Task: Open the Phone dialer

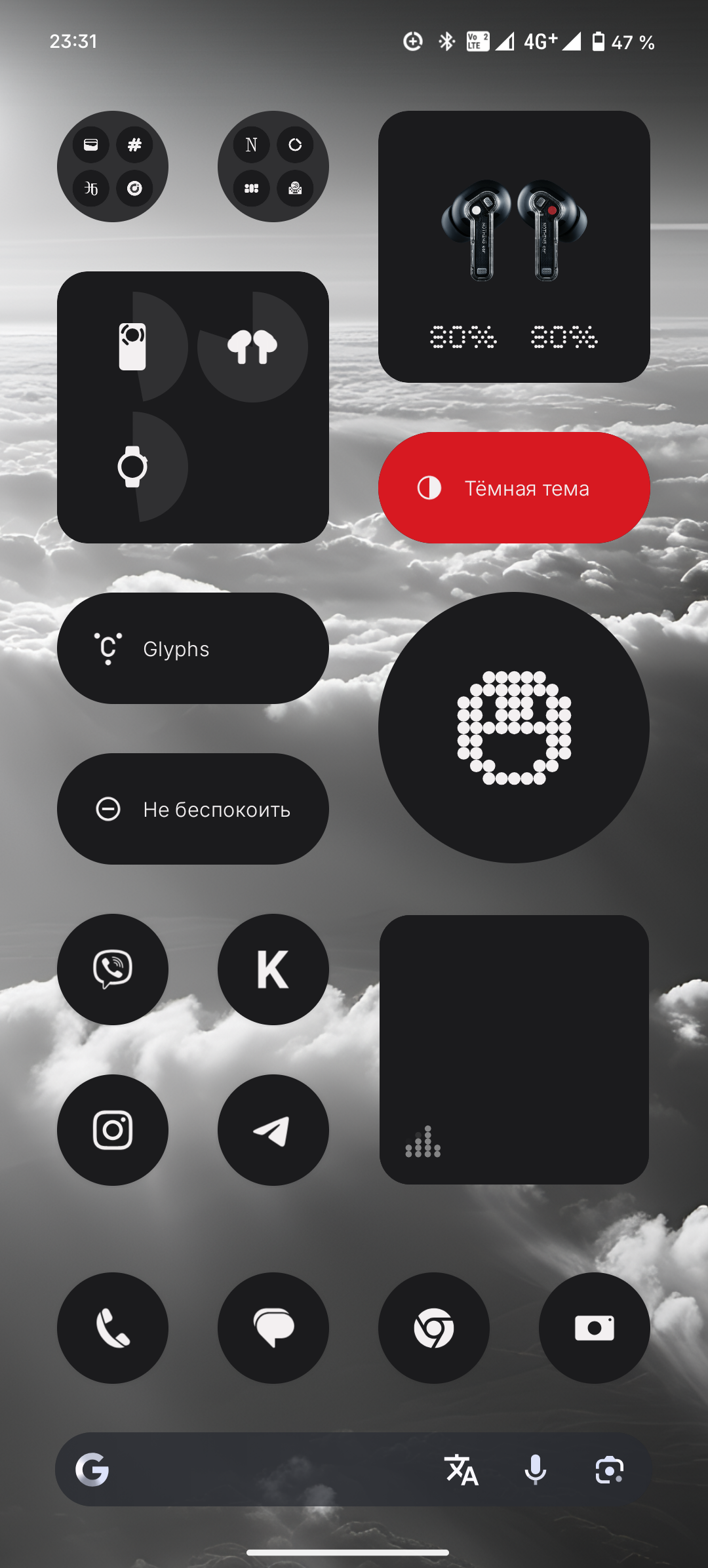Action: 113,1327
